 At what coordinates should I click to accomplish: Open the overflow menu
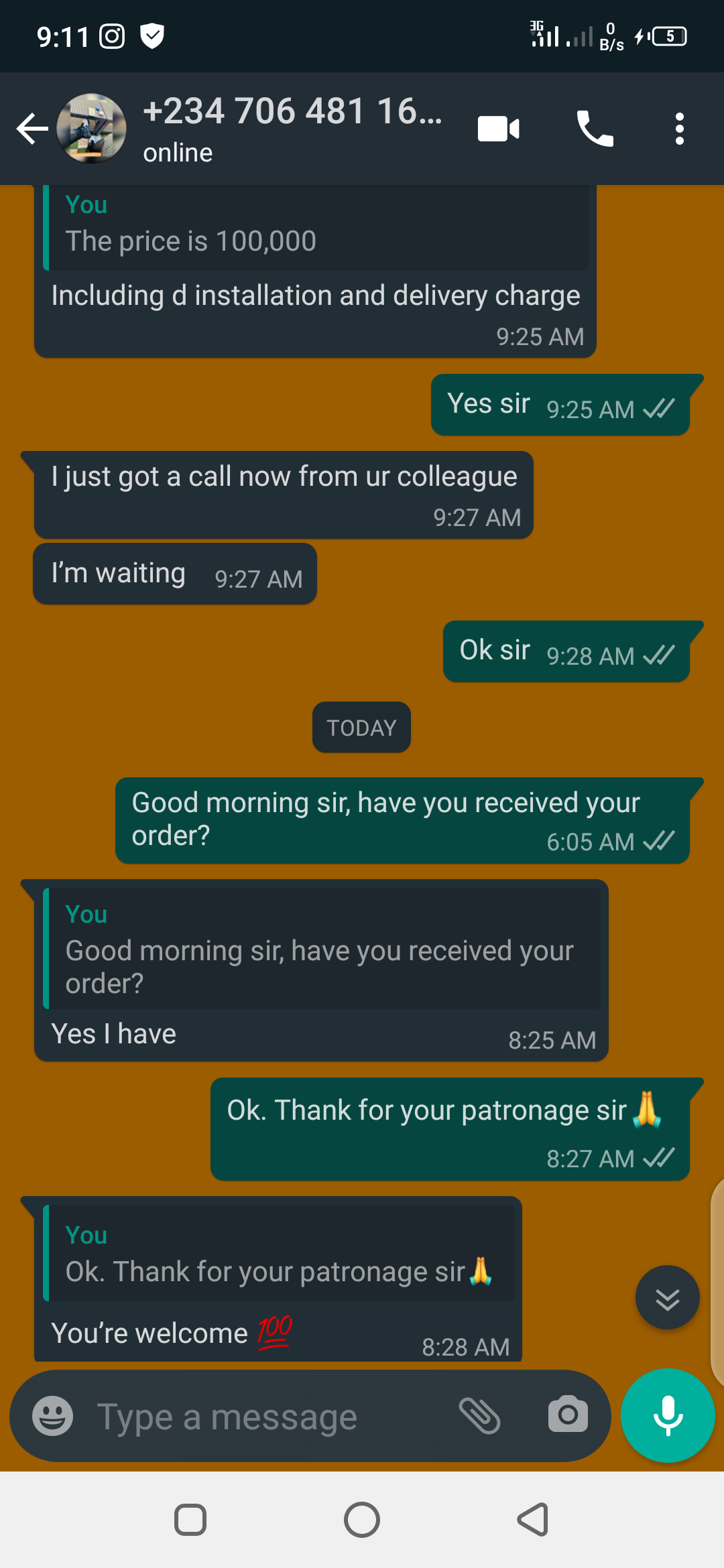tap(679, 129)
